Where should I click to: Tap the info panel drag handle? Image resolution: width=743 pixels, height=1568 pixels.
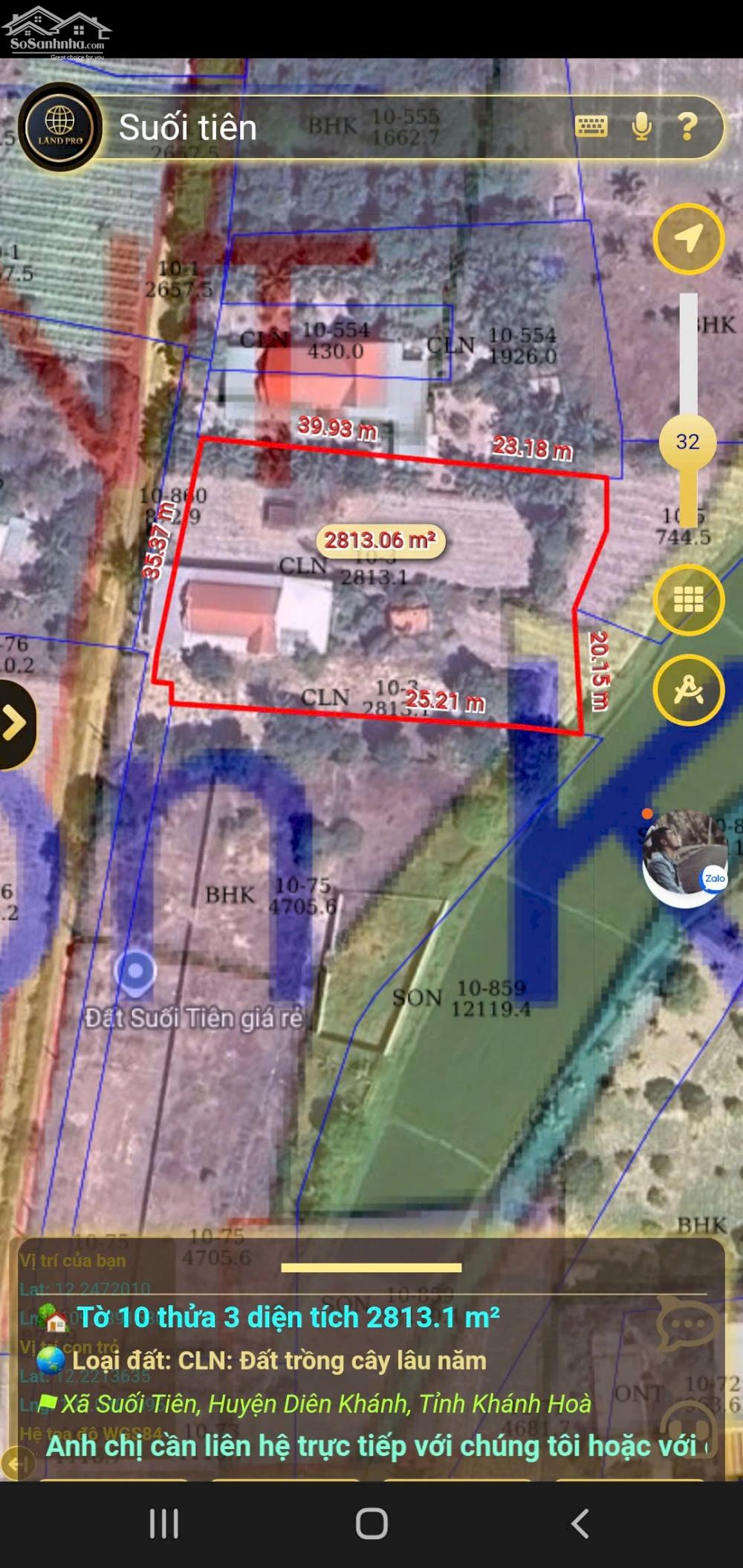tap(371, 1267)
